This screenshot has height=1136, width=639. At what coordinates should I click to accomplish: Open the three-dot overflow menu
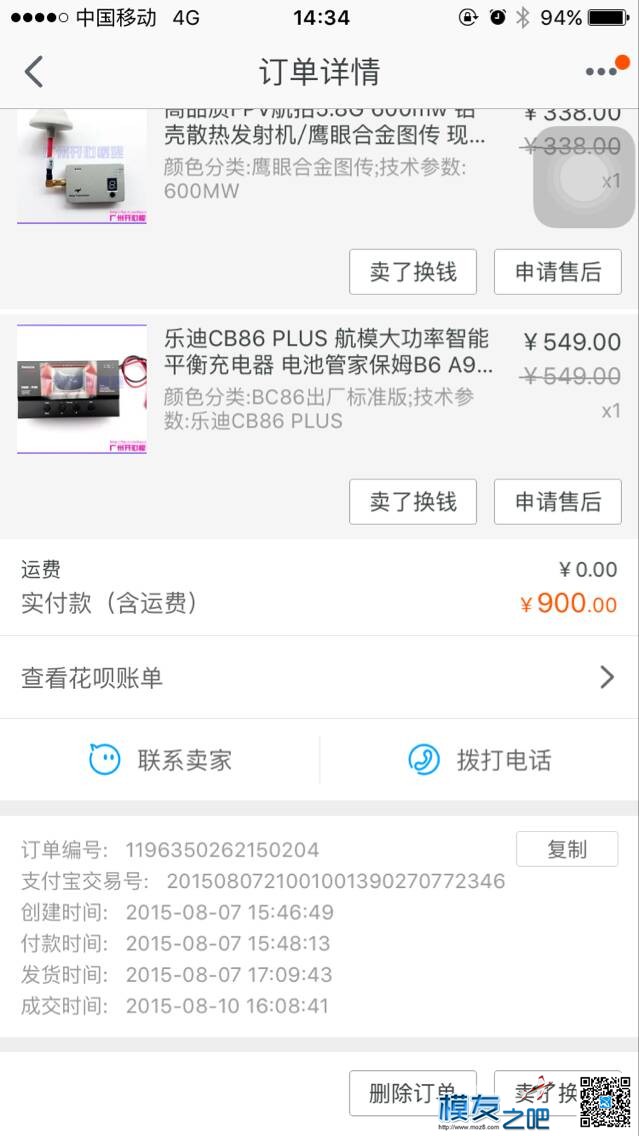click(x=603, y=71)
